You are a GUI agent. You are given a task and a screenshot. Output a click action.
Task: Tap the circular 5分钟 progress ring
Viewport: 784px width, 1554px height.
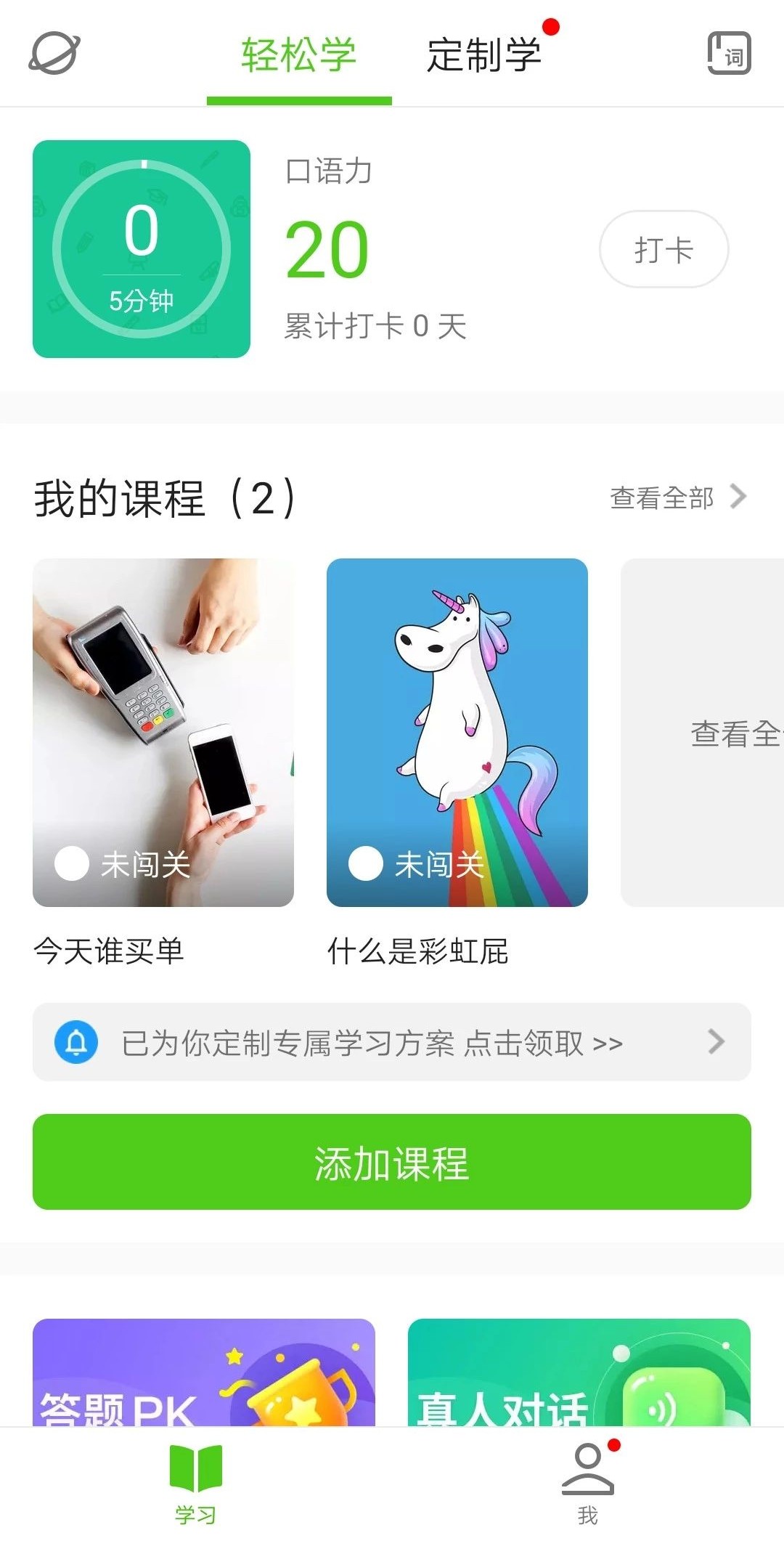pos(142,247)
